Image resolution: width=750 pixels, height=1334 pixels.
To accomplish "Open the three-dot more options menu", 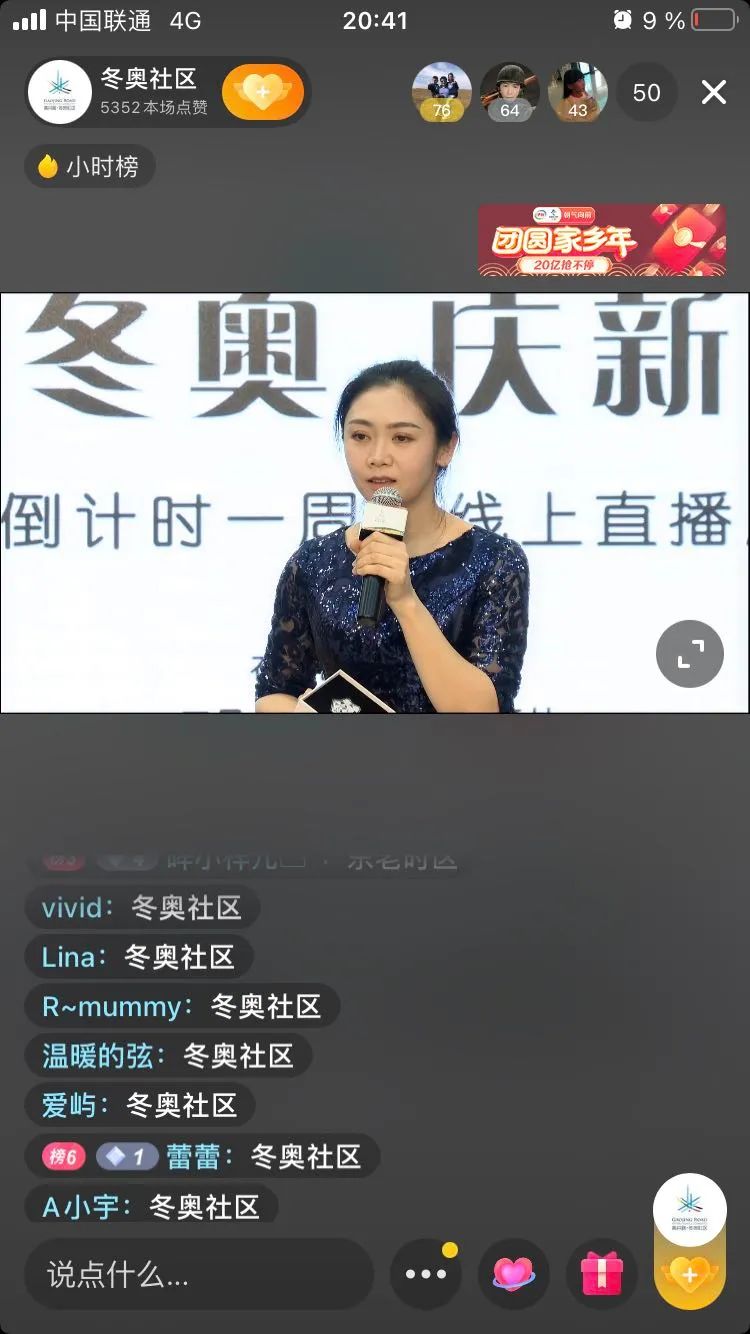I will 425,1274.
